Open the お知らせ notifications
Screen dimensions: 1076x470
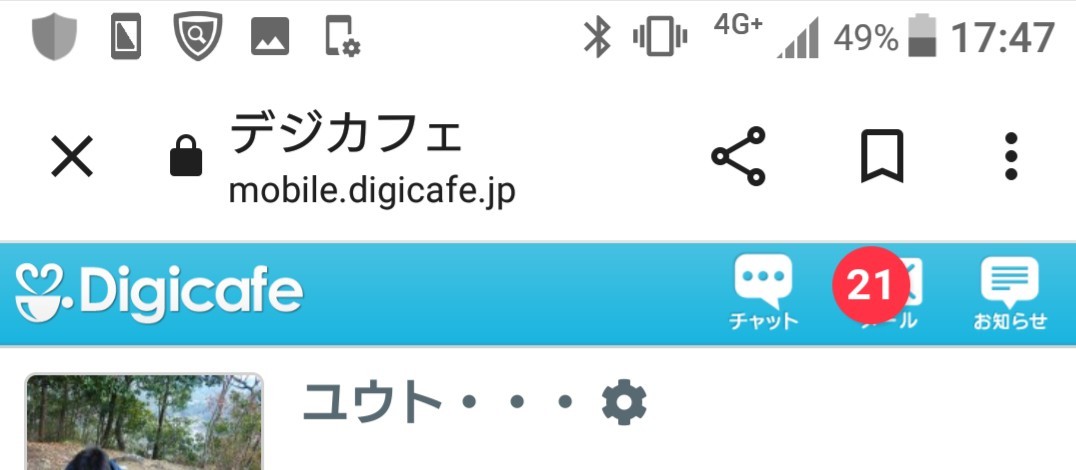pyautogui.click(x=1010, y=292)
